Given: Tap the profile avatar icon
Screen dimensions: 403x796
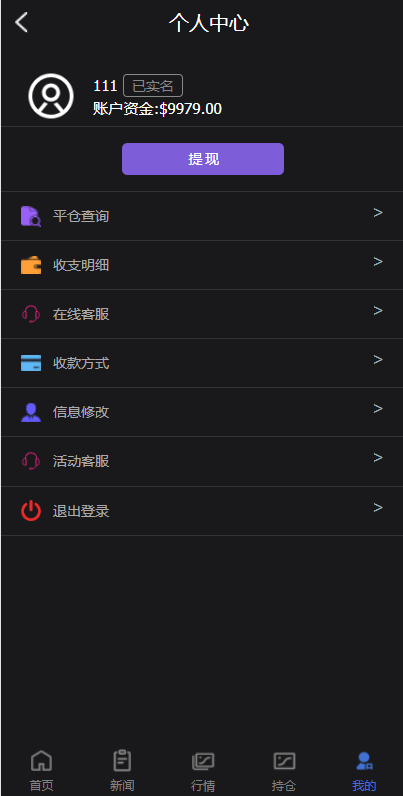Looking at the screenshot, I should click(x=51, y=96).
